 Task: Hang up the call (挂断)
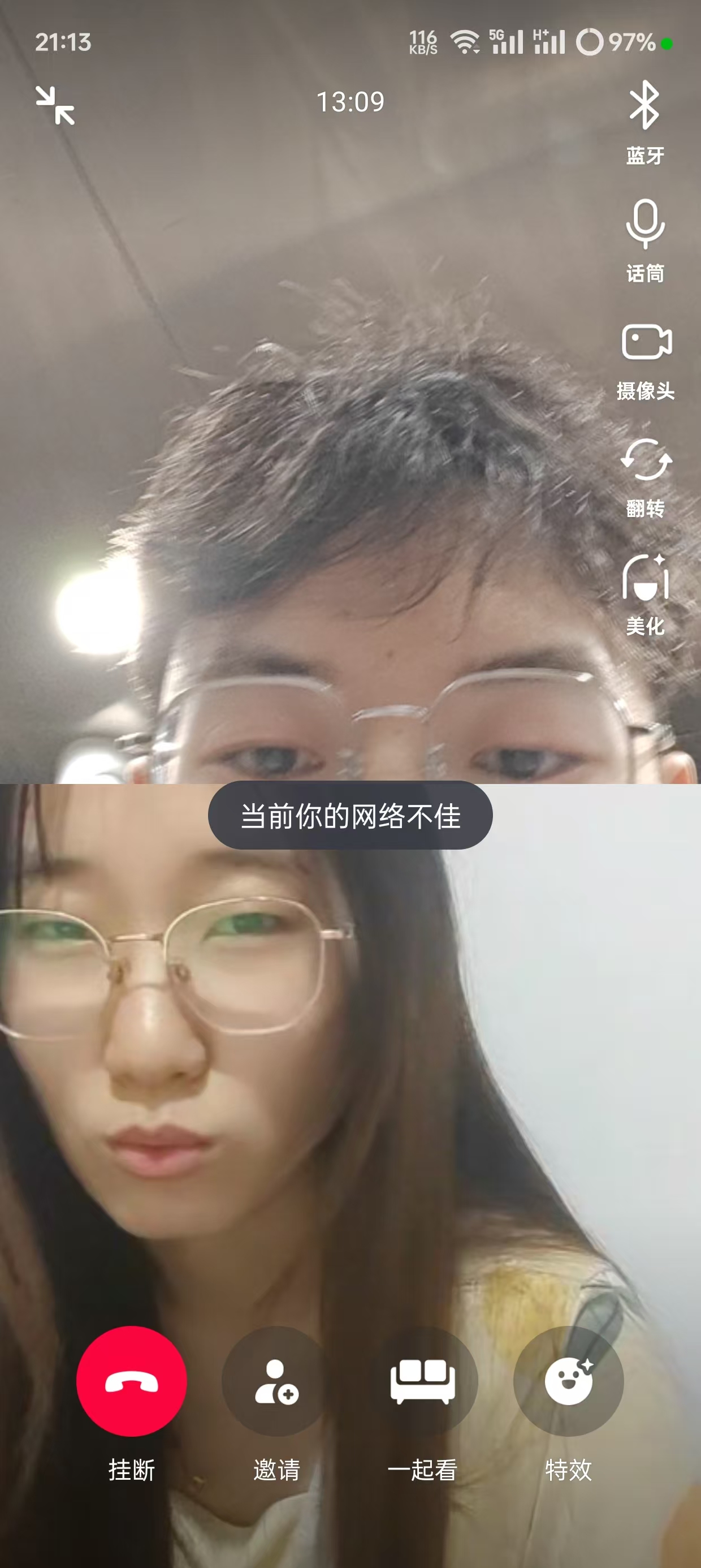tap(131, 1382)
